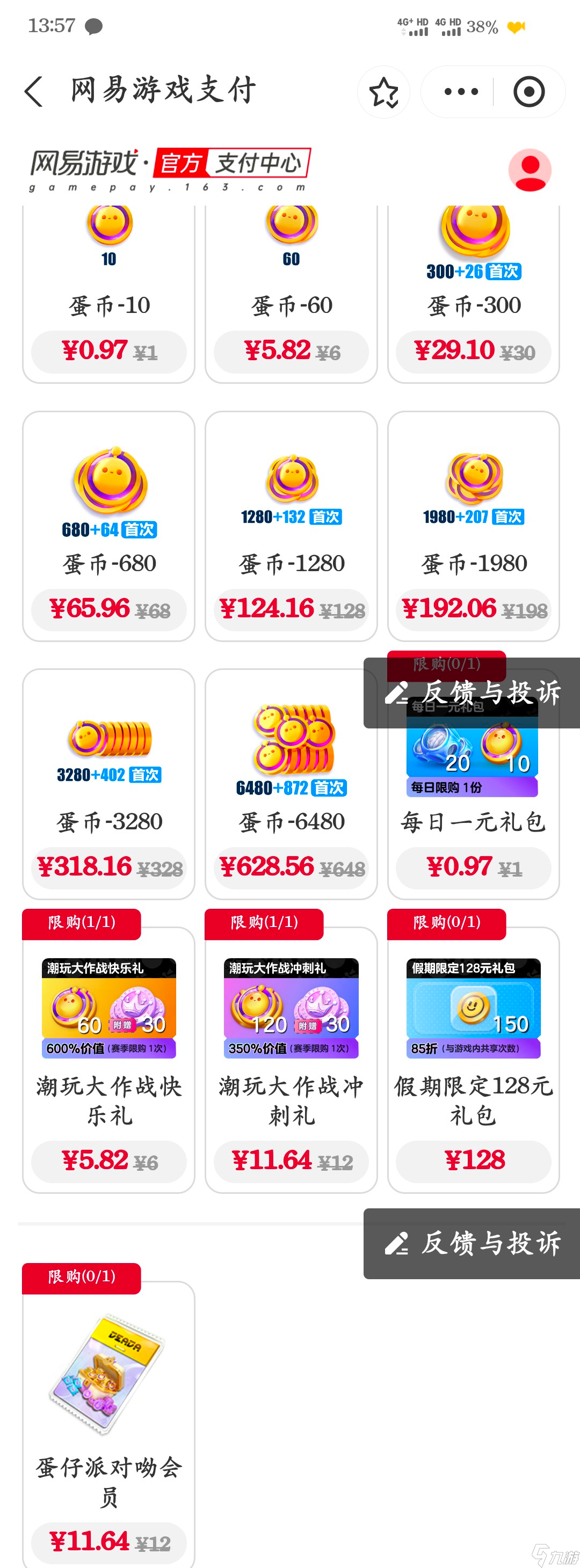Tap the lower 反馈与投诉 feedback button
580x1568 pixels.
pos(472,1243)
